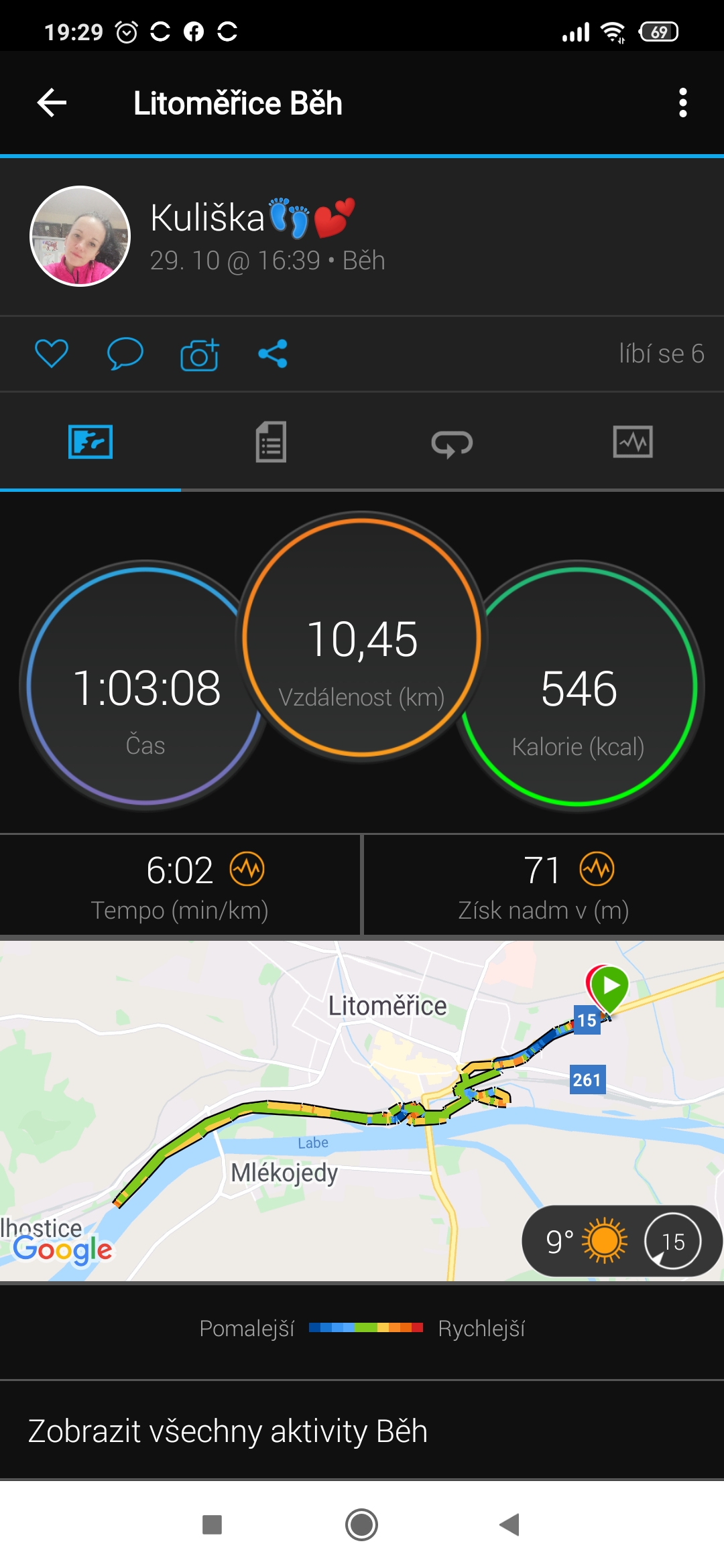Share this activity
Image resolution: width=724 pixels, height=1568 pixels.
coord(273,353)
